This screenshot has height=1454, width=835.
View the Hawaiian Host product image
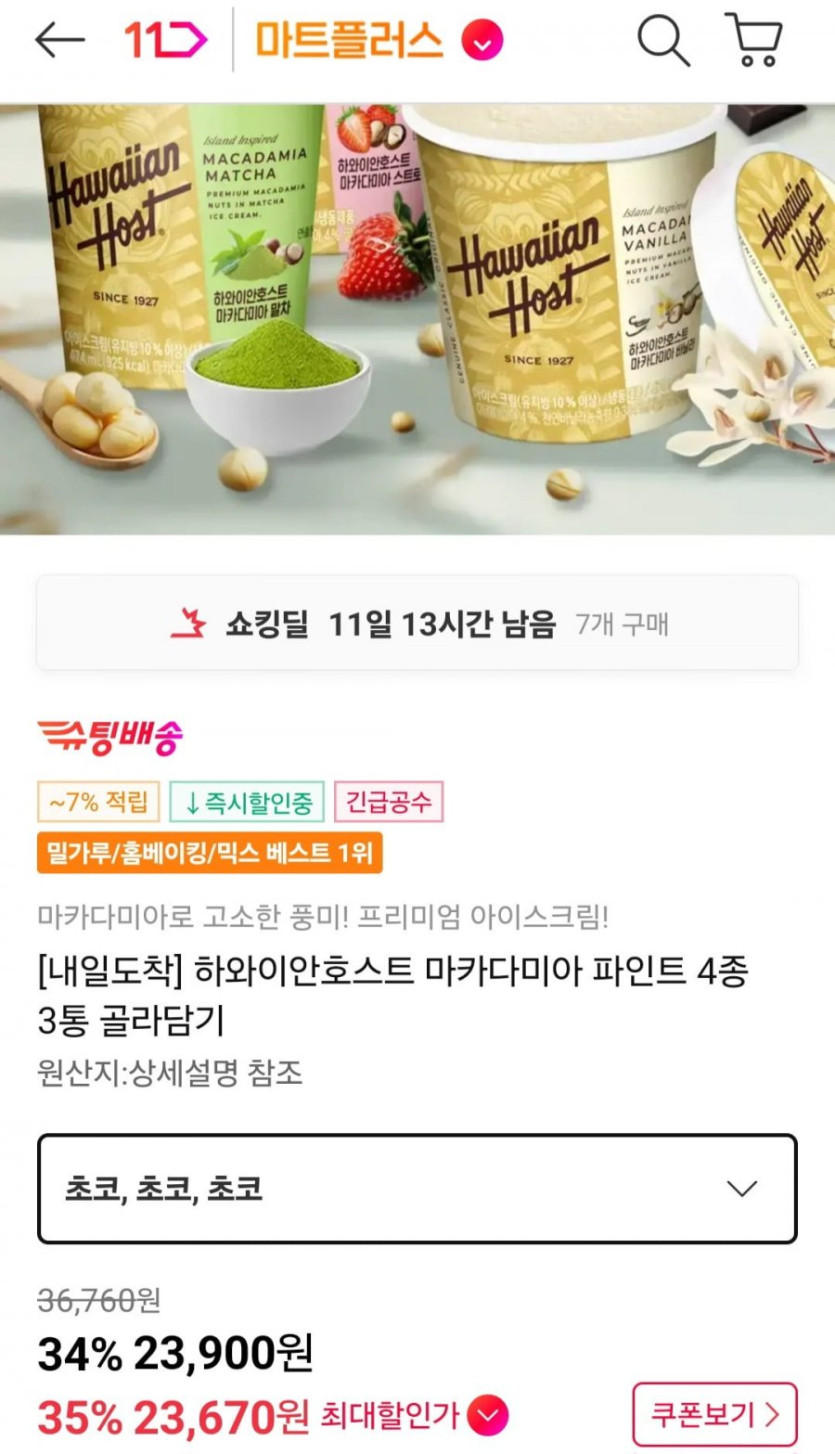coord(417,318)
